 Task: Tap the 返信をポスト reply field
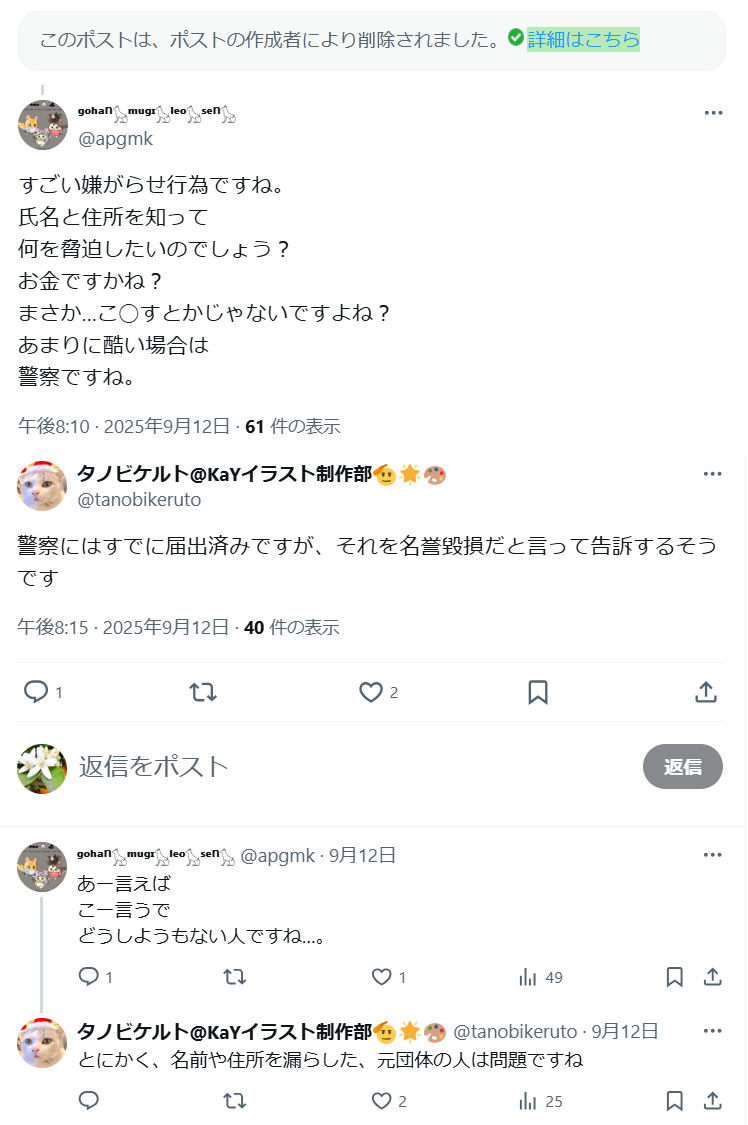pos(300,767)
